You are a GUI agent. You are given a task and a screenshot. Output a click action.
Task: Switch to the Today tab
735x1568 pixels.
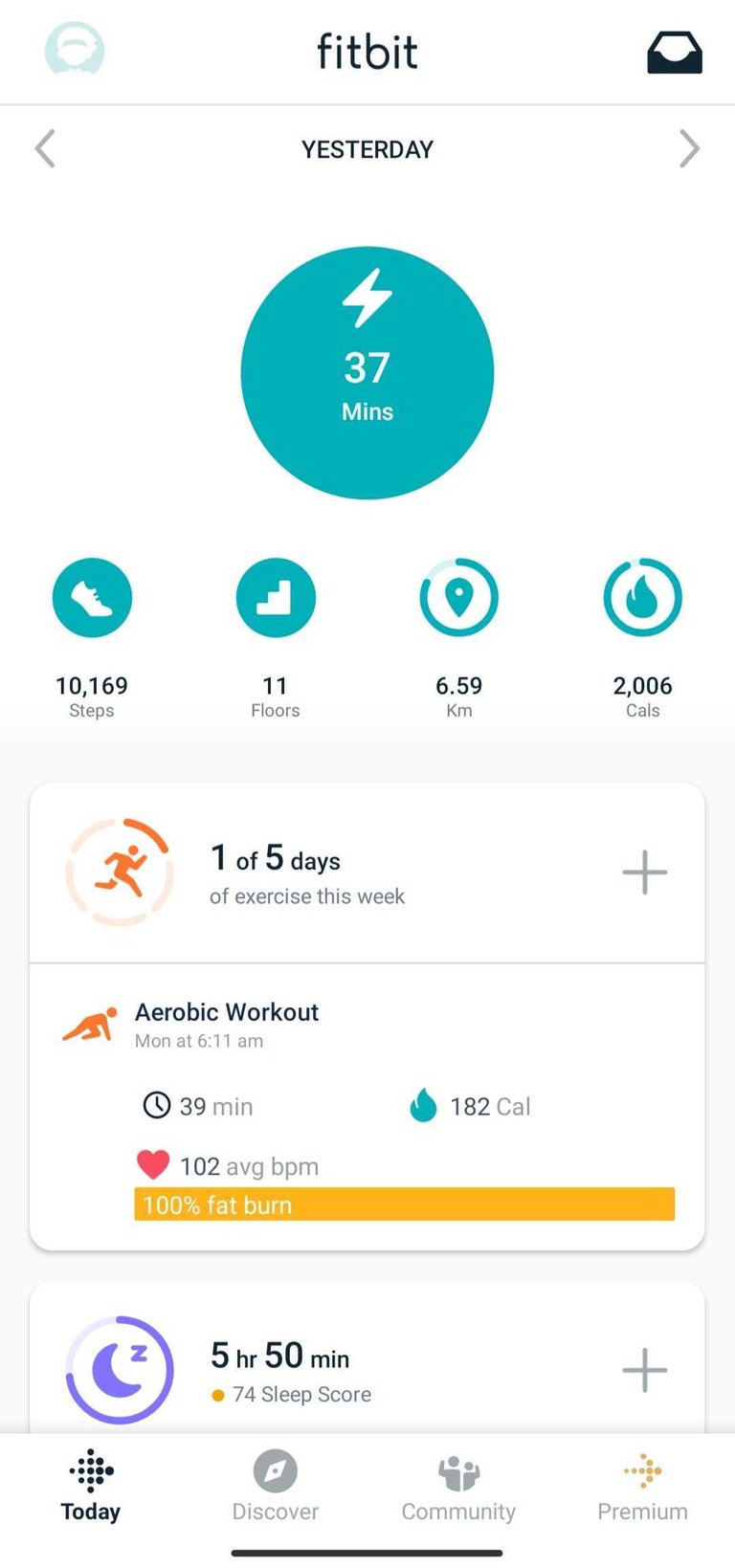coord(91,1488)
